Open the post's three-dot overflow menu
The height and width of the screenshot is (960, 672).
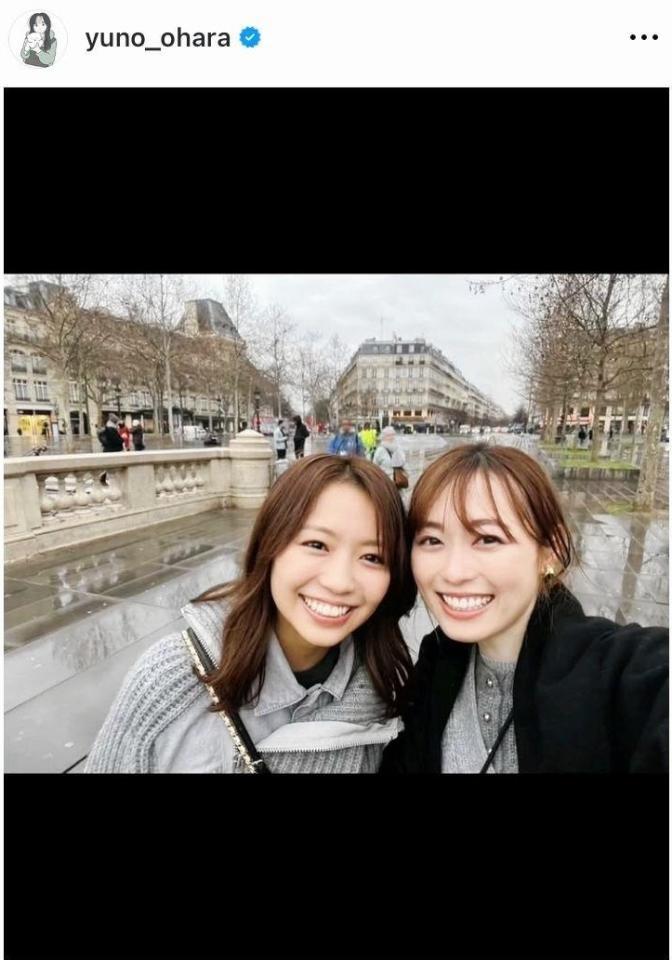643,38
